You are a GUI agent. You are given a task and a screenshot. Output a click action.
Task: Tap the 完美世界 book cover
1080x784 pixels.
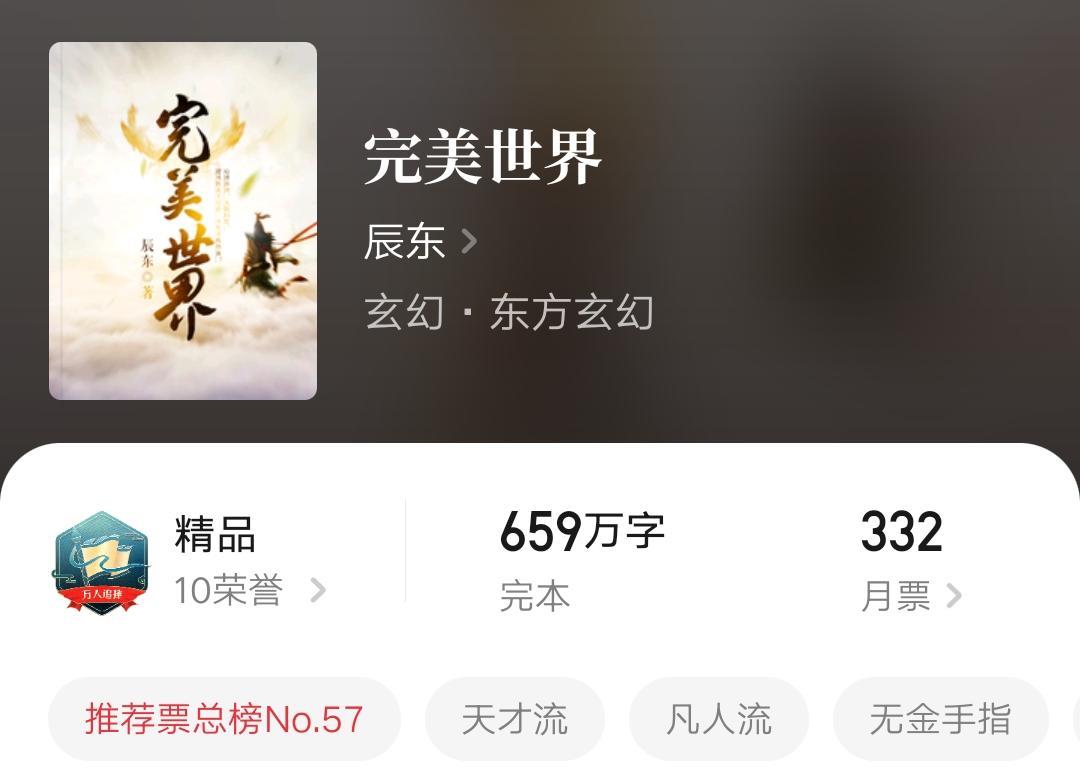[x=183, y=221]
